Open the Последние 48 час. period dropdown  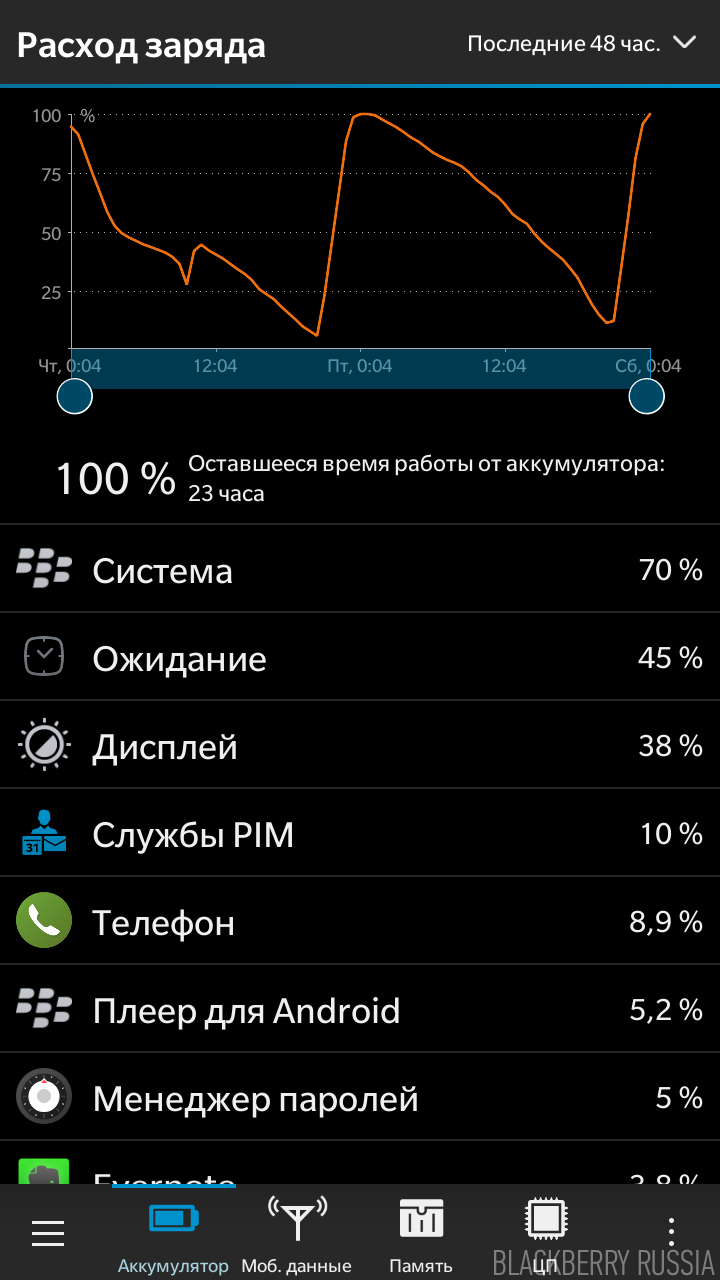pos(580,44)
